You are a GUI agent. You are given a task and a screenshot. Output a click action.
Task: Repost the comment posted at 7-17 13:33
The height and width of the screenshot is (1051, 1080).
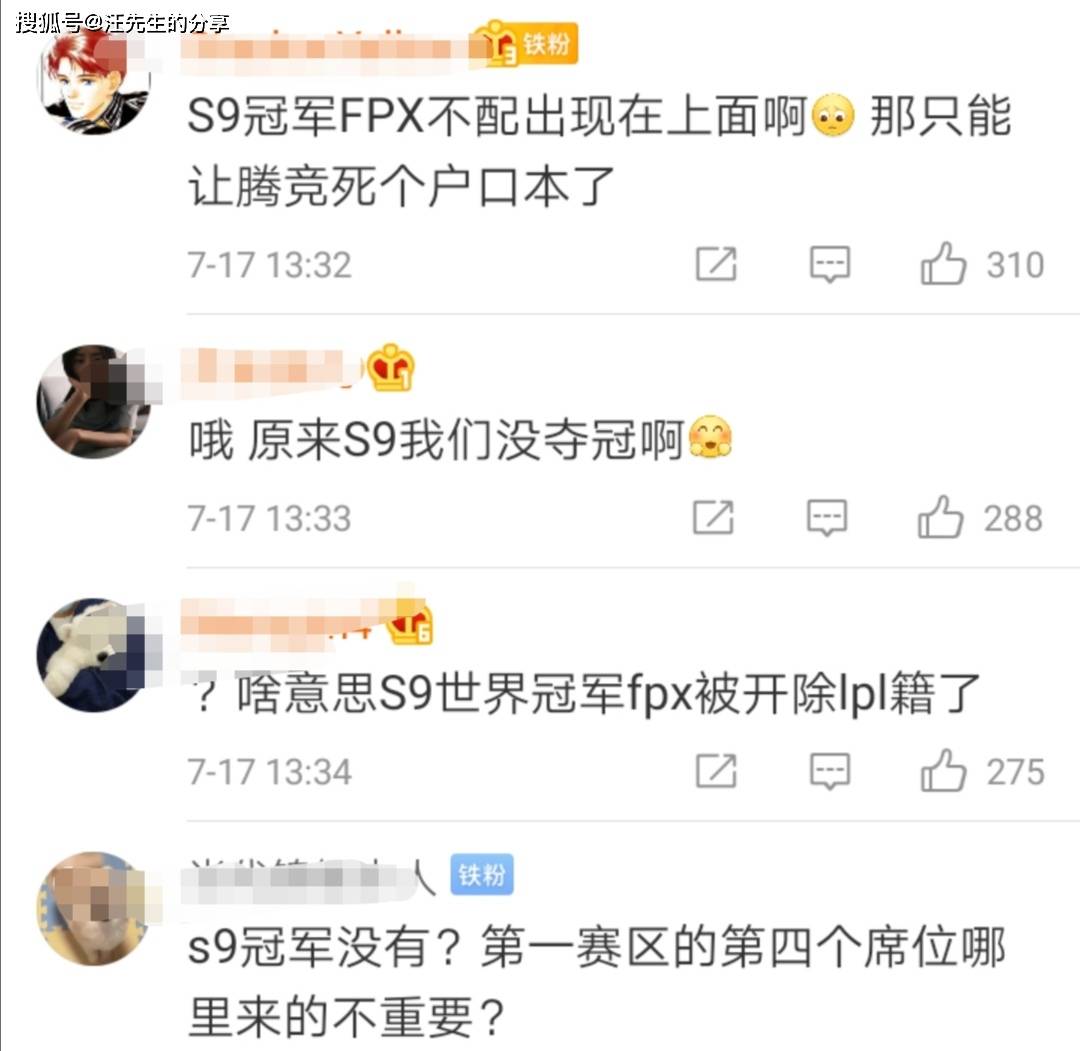pyautogui.click(x=714, y=518)
